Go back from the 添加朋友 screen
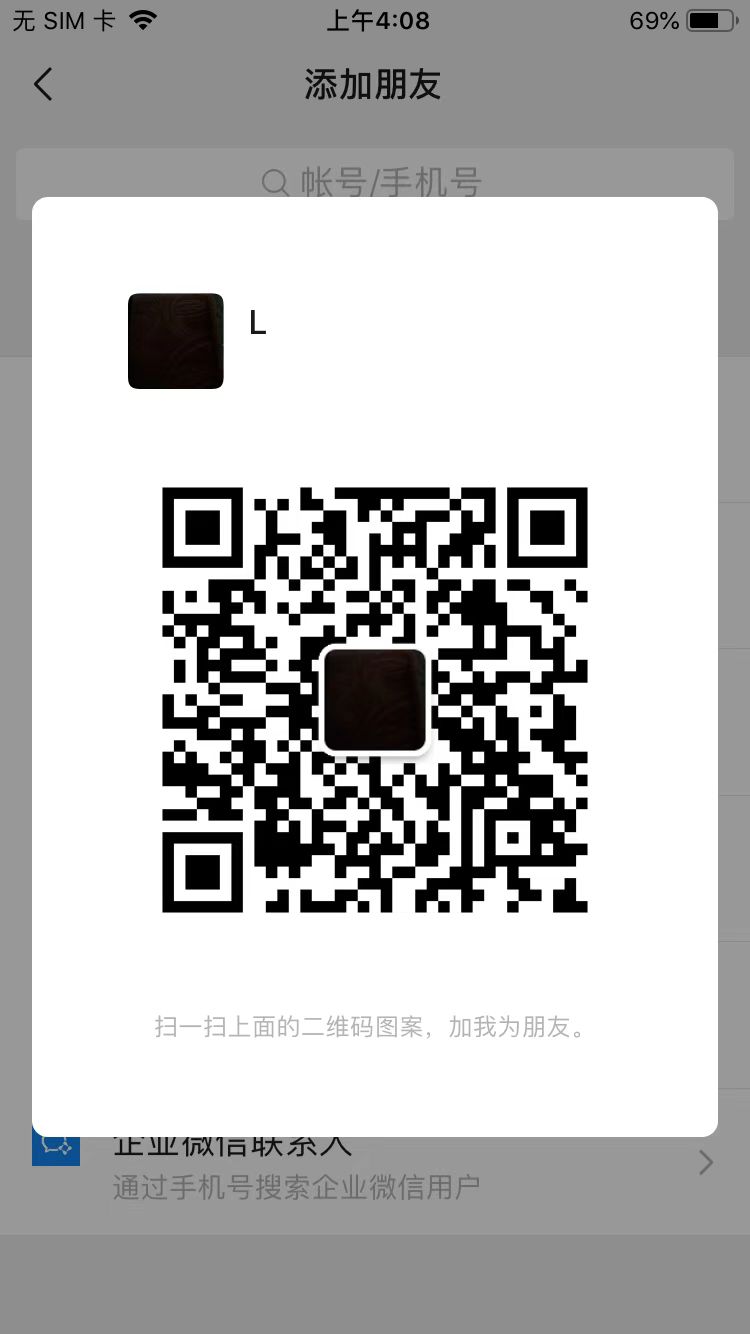The height and width of the screenshot is (1334, 750). coord(42,85)
